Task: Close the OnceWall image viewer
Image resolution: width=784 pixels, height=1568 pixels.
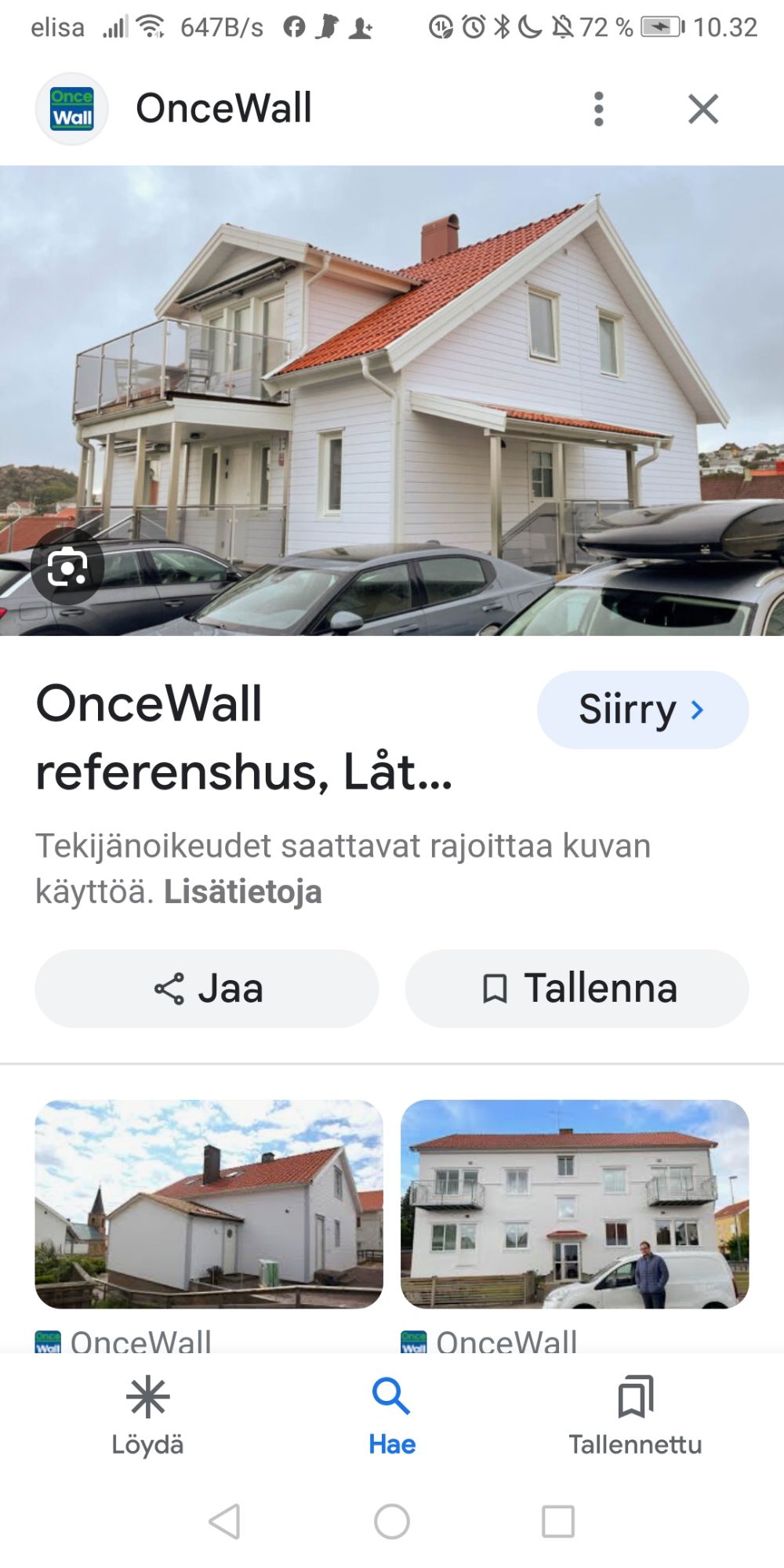Action: point(703,109)
